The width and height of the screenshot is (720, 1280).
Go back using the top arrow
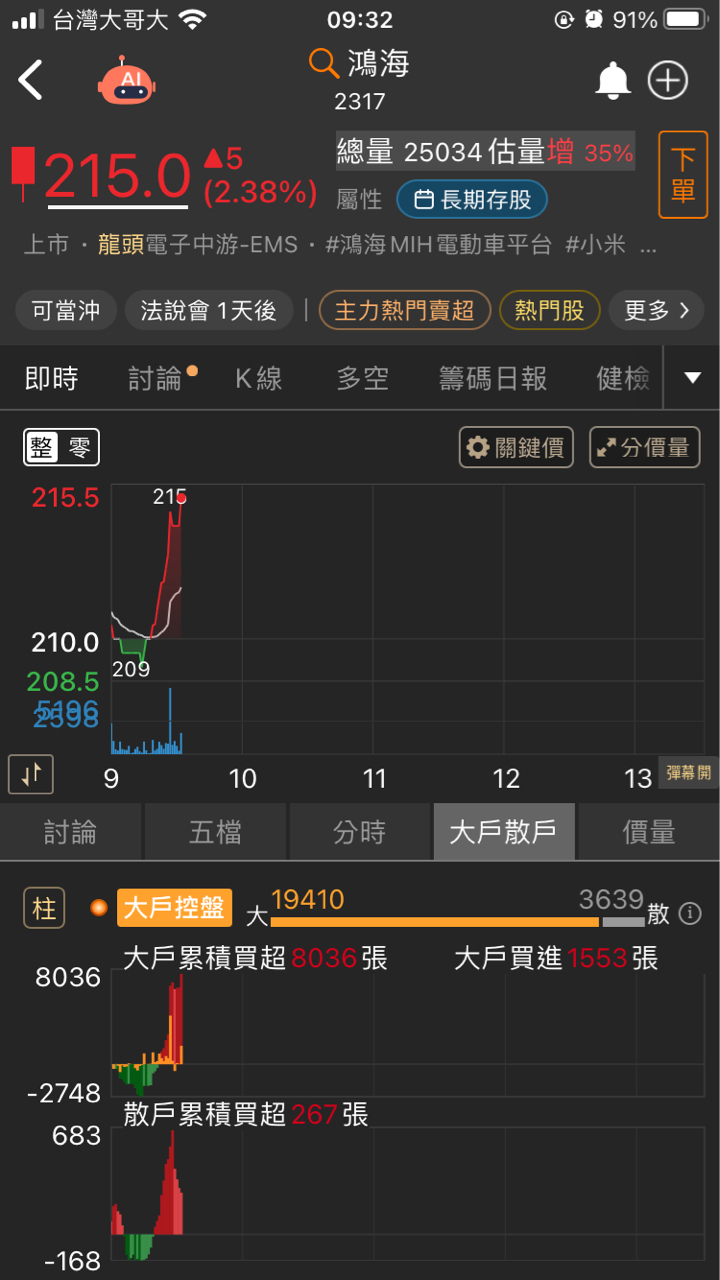tap(31, 80)
